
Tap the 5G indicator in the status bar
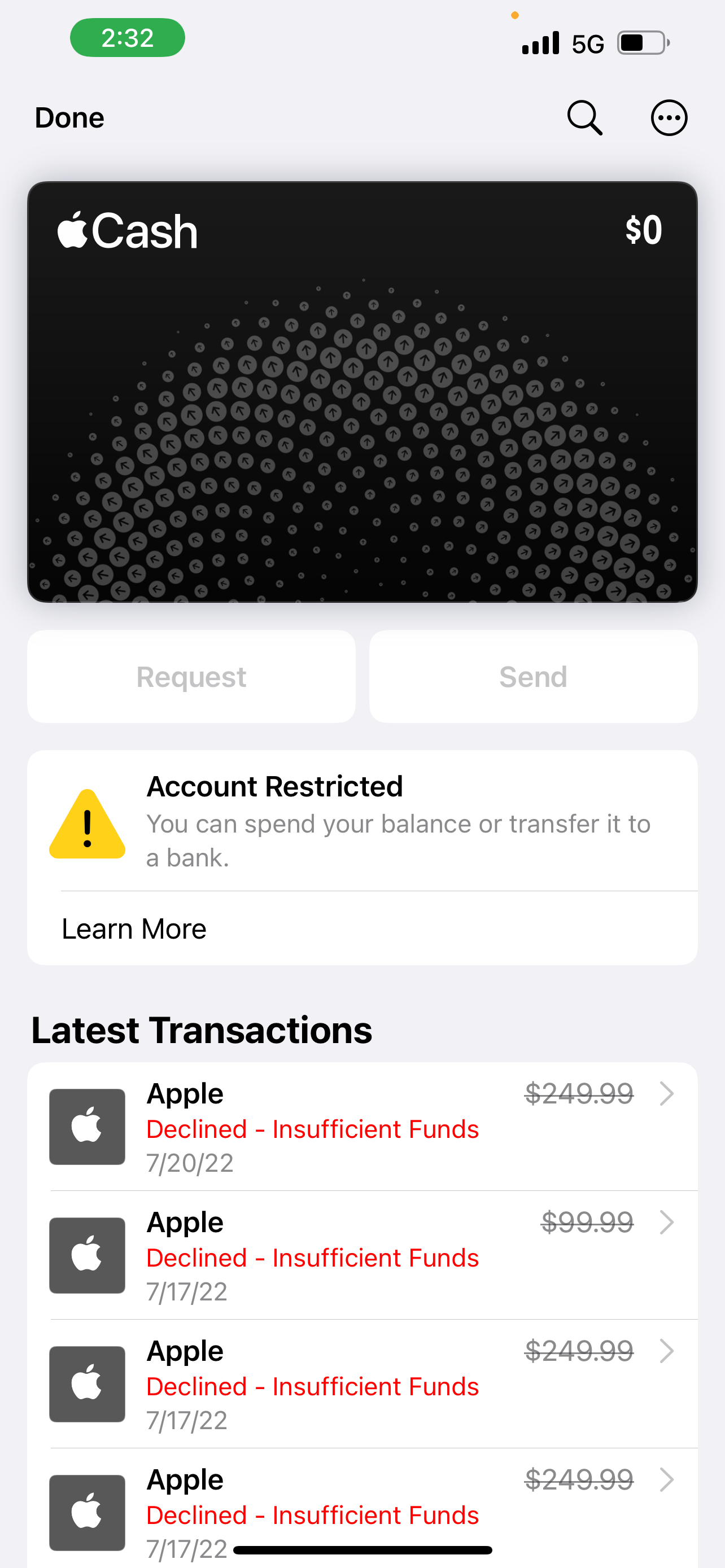click(x=586, y=42)
